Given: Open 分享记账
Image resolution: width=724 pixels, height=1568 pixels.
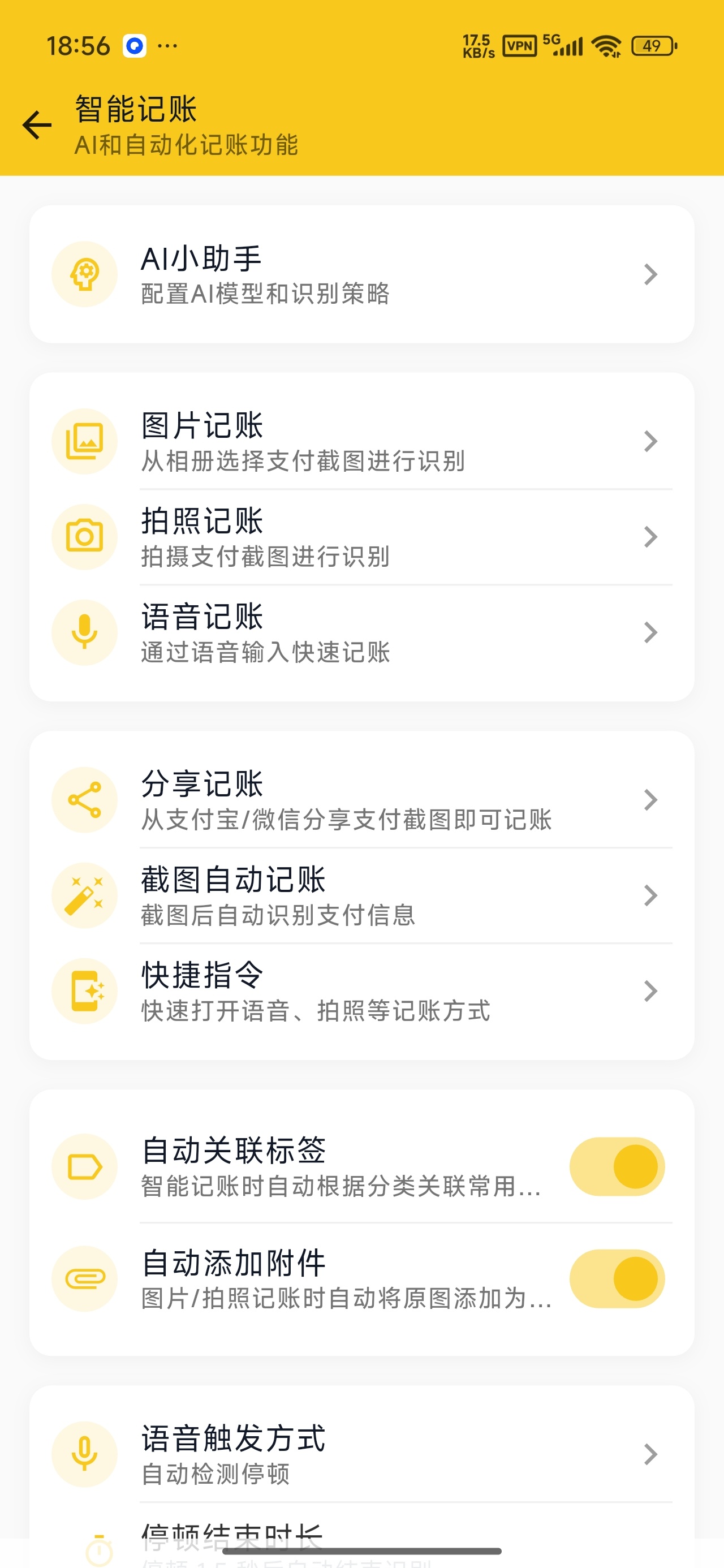Looking at the screenshot, I should click(x=361, y=800).
